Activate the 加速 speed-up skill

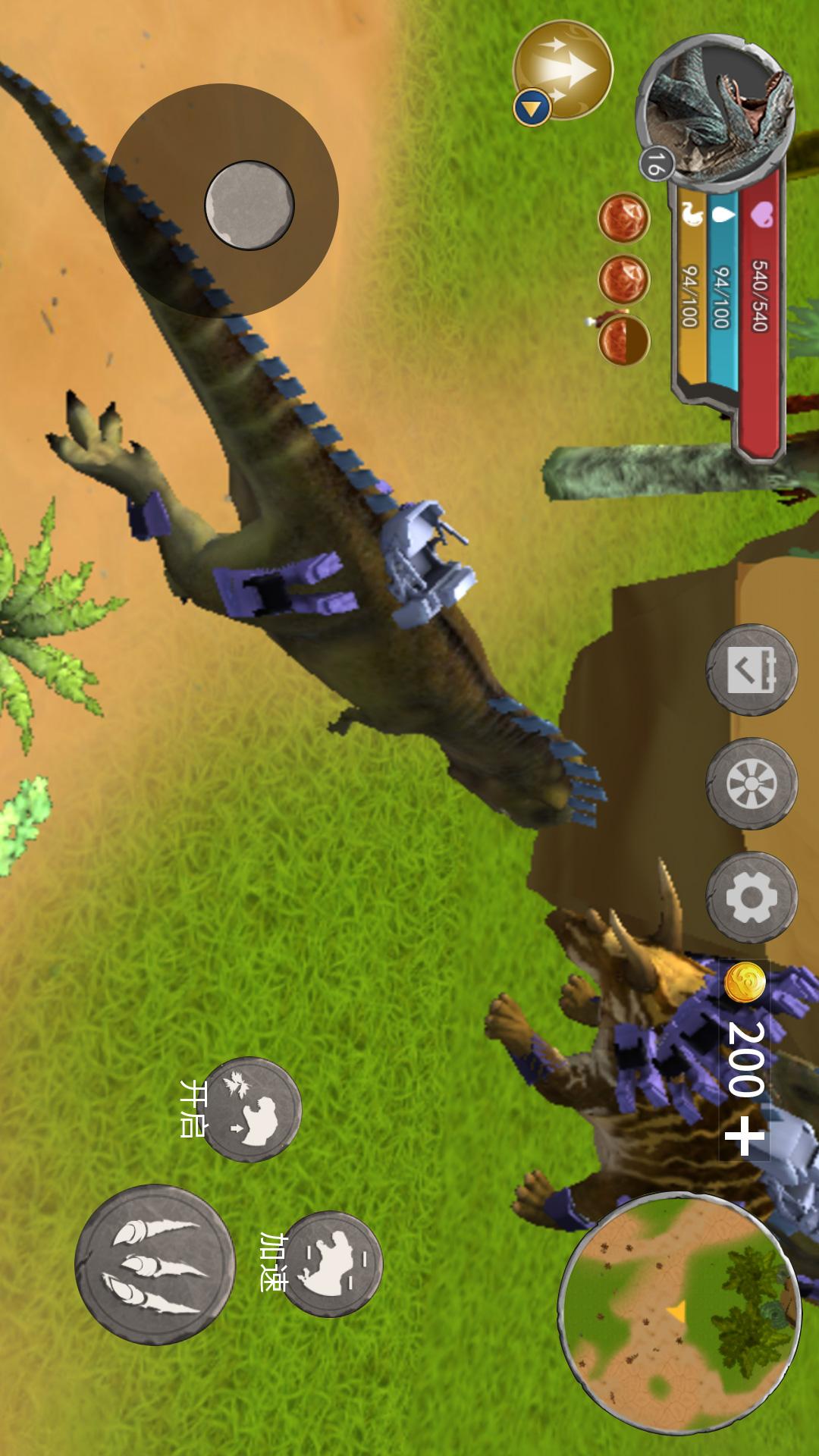[331, 1263]
